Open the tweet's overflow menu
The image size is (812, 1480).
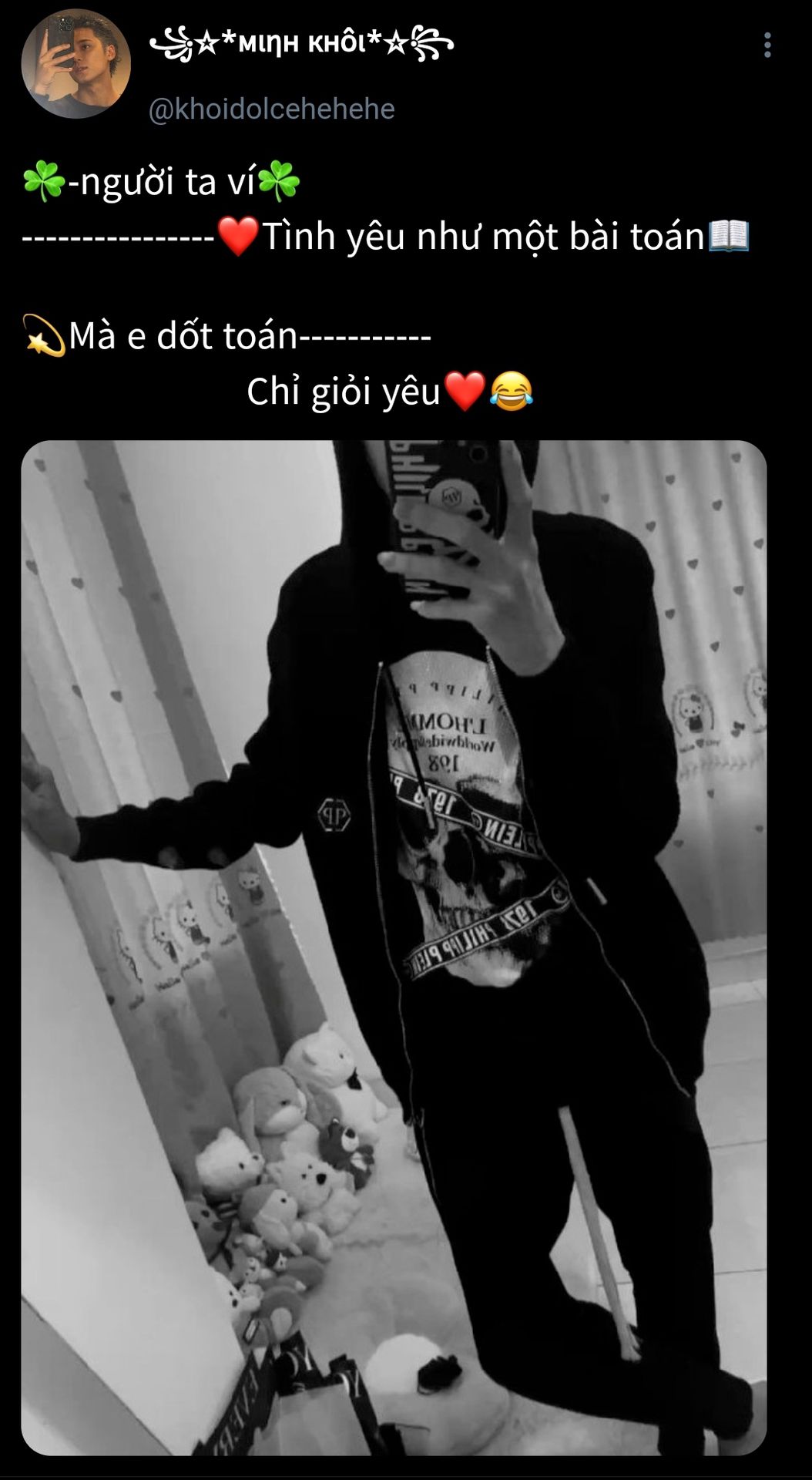[767, 45]
